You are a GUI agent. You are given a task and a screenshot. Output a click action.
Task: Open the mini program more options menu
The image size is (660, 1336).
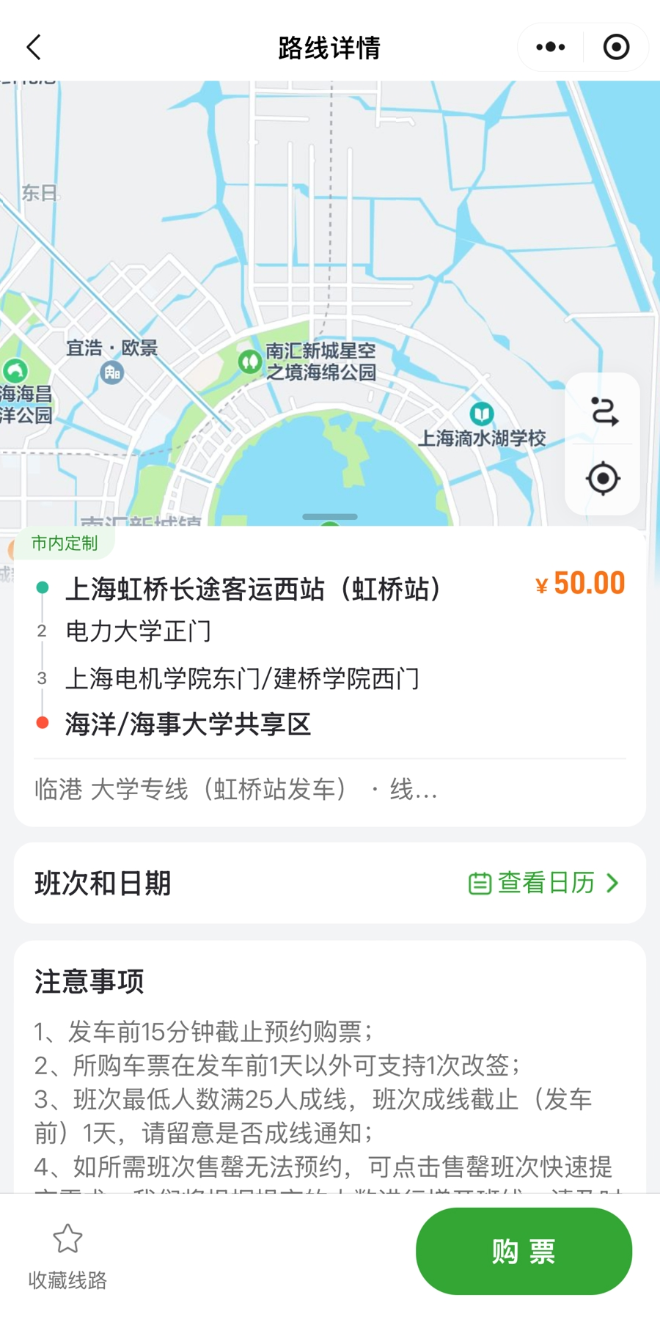point(550,47)
